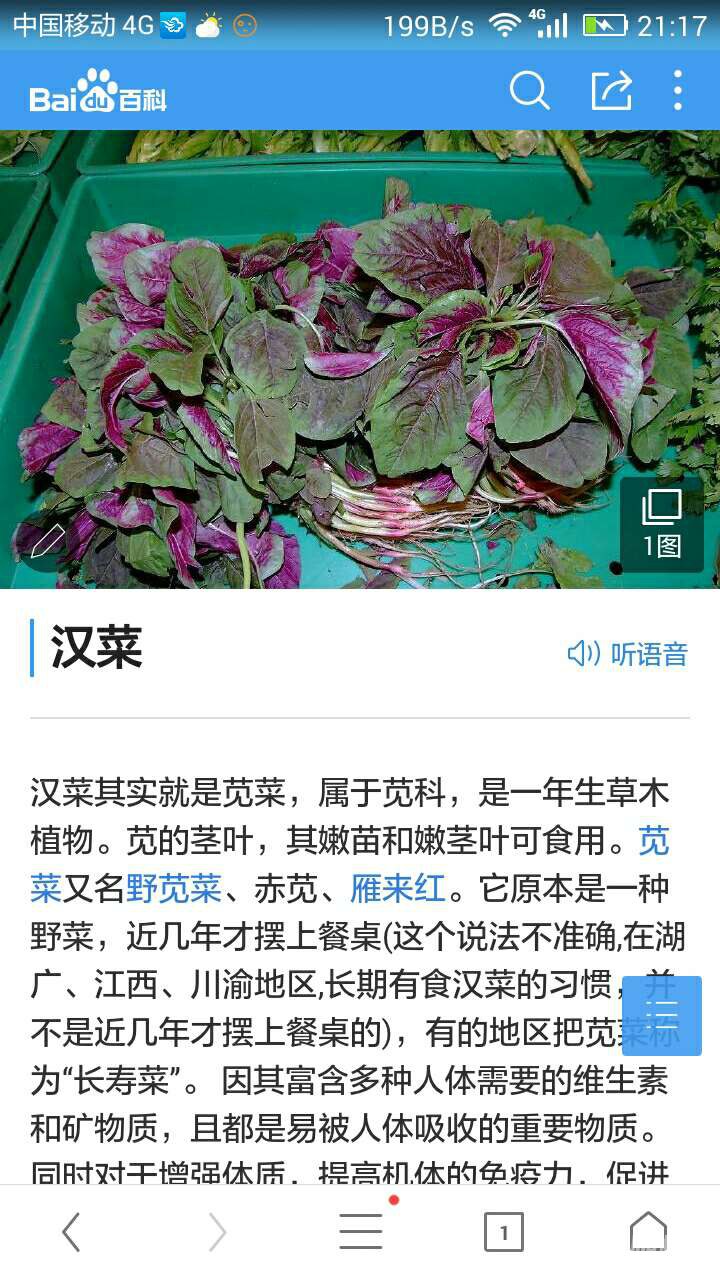Open the three-dot overflow menu
This screenshot has height=1280, width=720.
[678, 91]
